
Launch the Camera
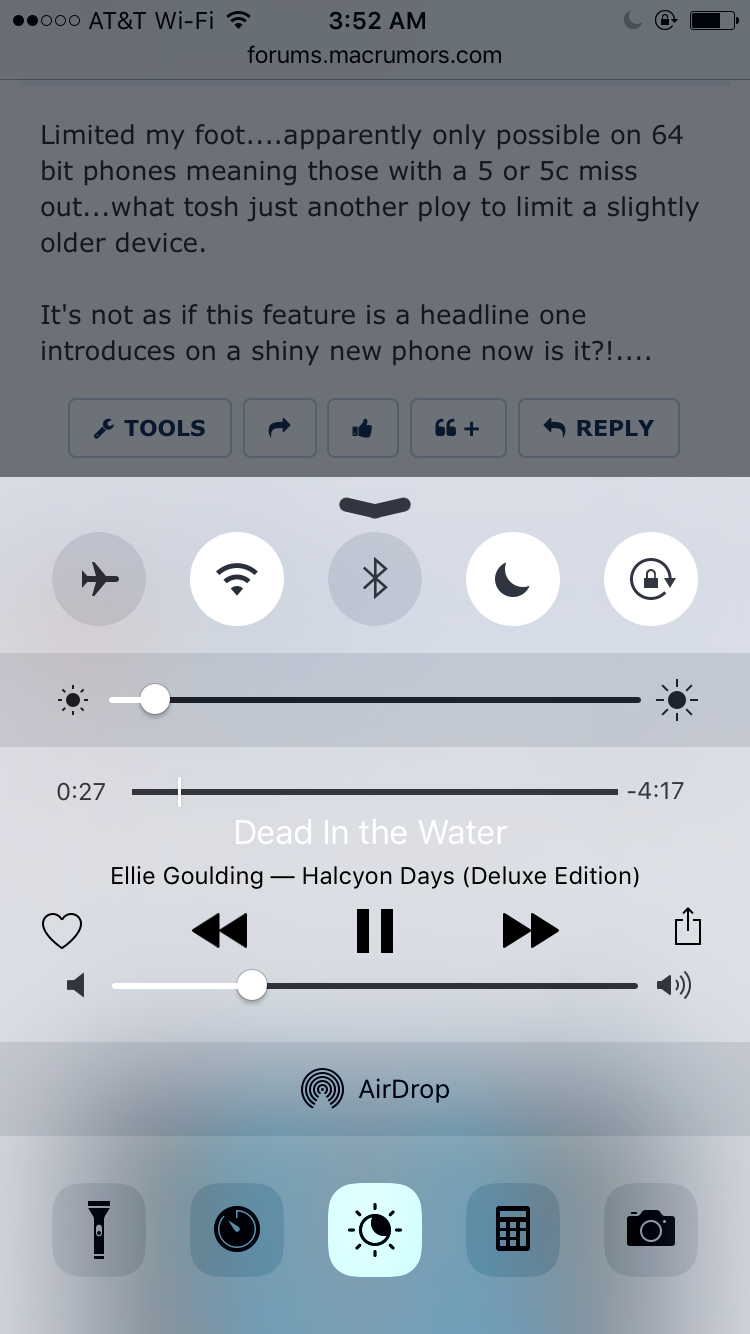(651, 1229)
